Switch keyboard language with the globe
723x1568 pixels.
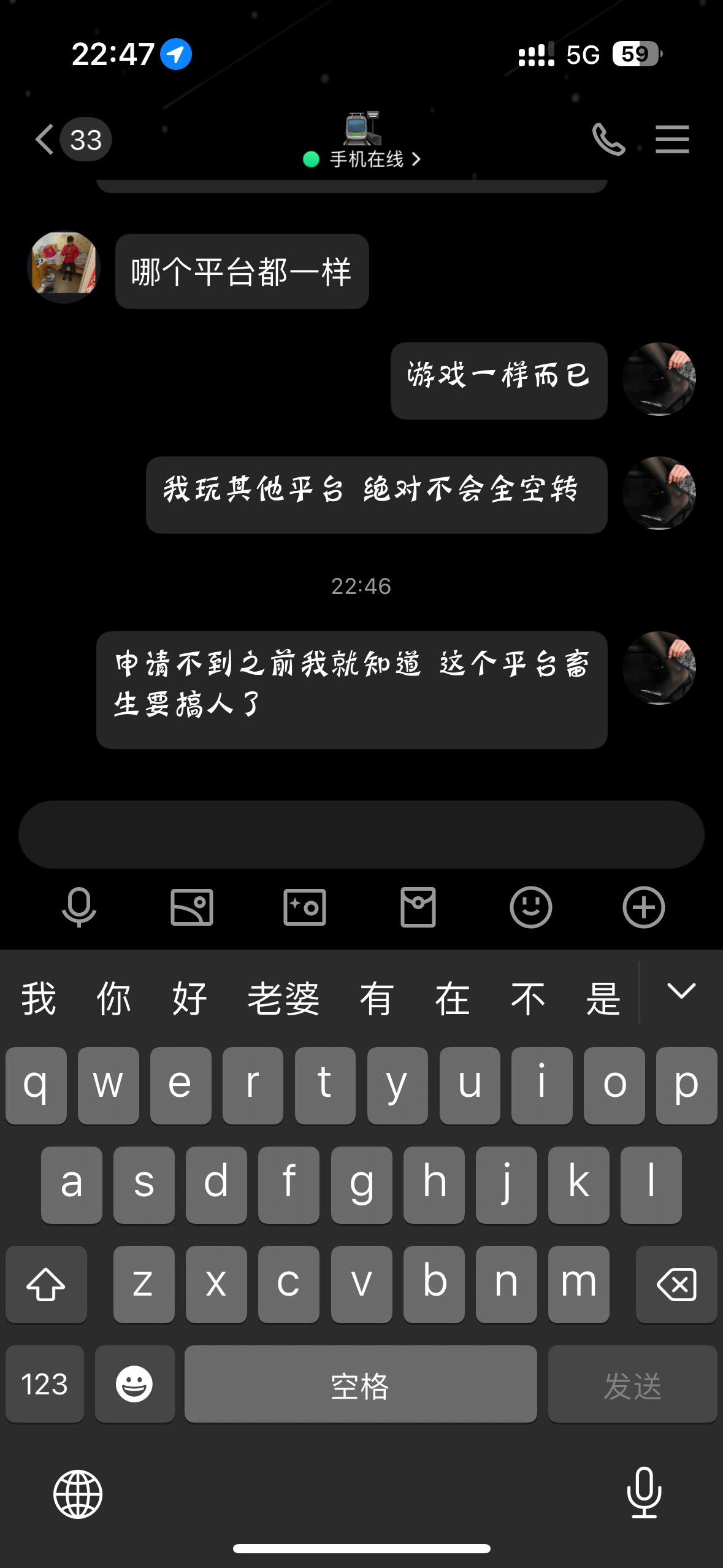(x=78, y=1494)
